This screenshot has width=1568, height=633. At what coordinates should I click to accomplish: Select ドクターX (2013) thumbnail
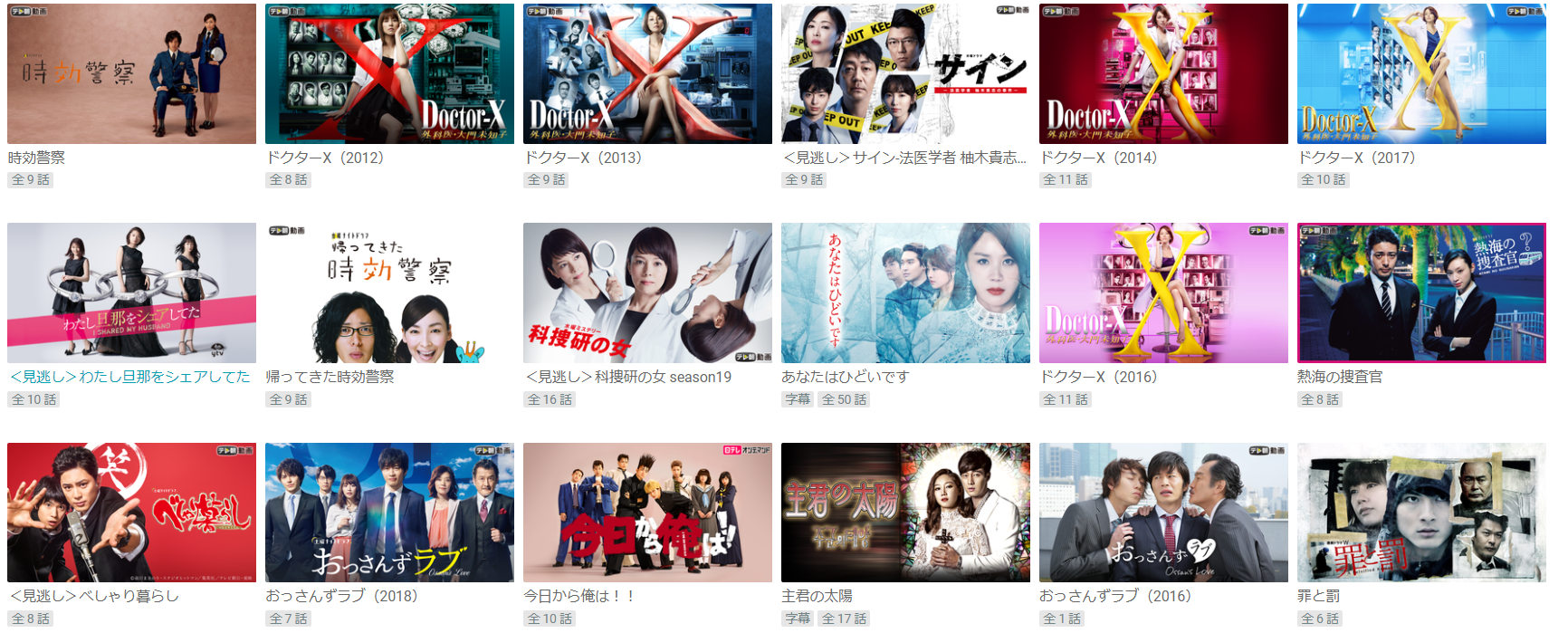pyautogui.click(x=647, y=74)
